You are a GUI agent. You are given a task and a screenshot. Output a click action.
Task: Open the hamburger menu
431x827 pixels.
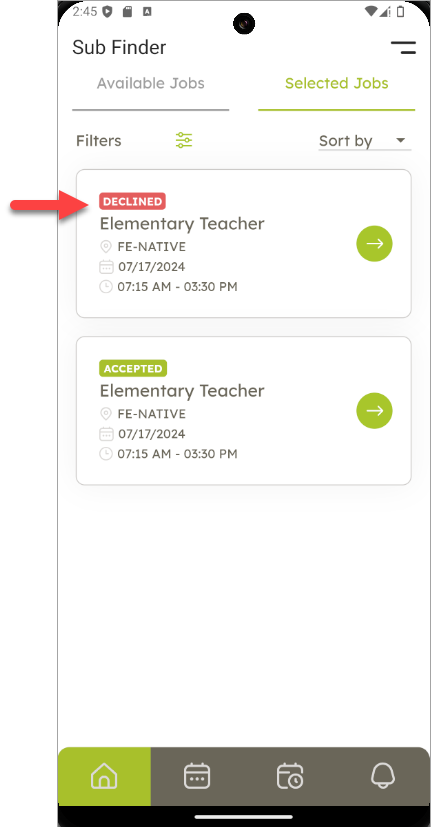[x=403, y=47]
